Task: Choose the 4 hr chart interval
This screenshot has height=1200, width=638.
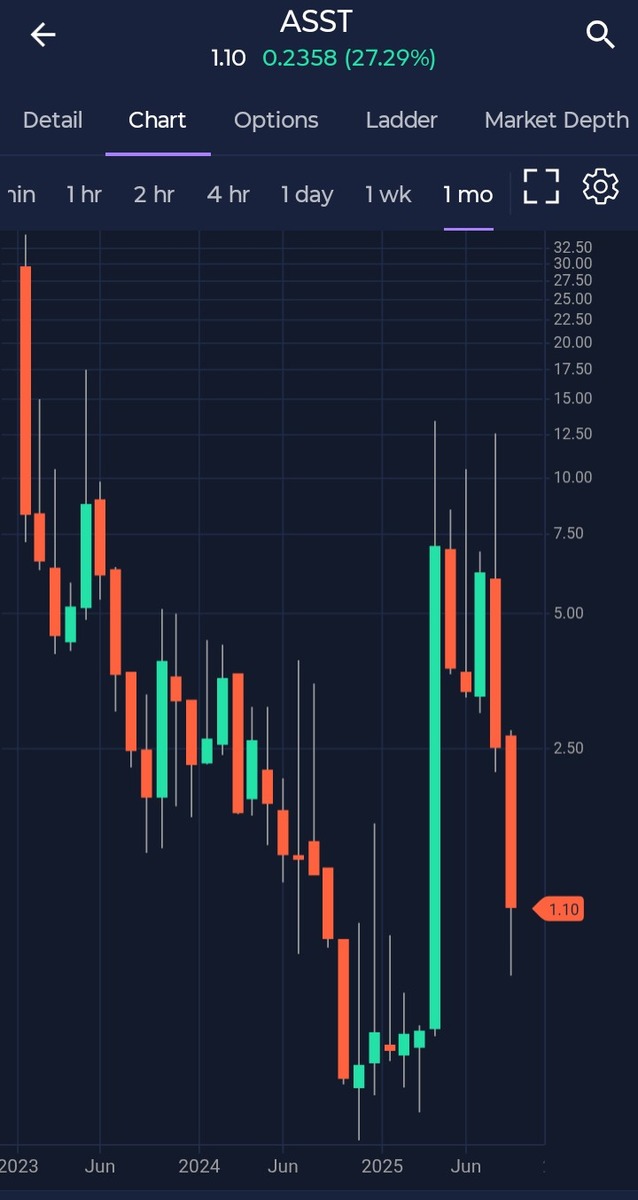Action: [228, 194]
